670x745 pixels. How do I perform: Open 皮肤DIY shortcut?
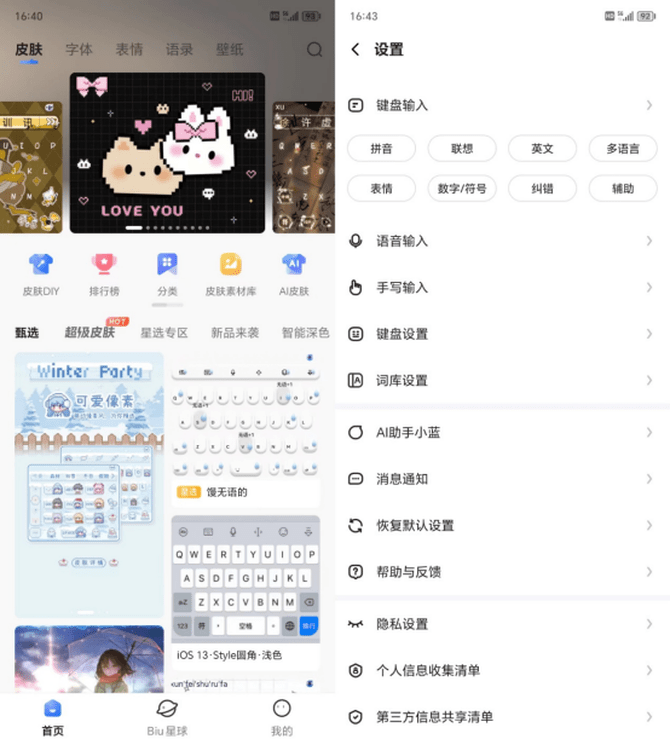(x=41, y=274)
